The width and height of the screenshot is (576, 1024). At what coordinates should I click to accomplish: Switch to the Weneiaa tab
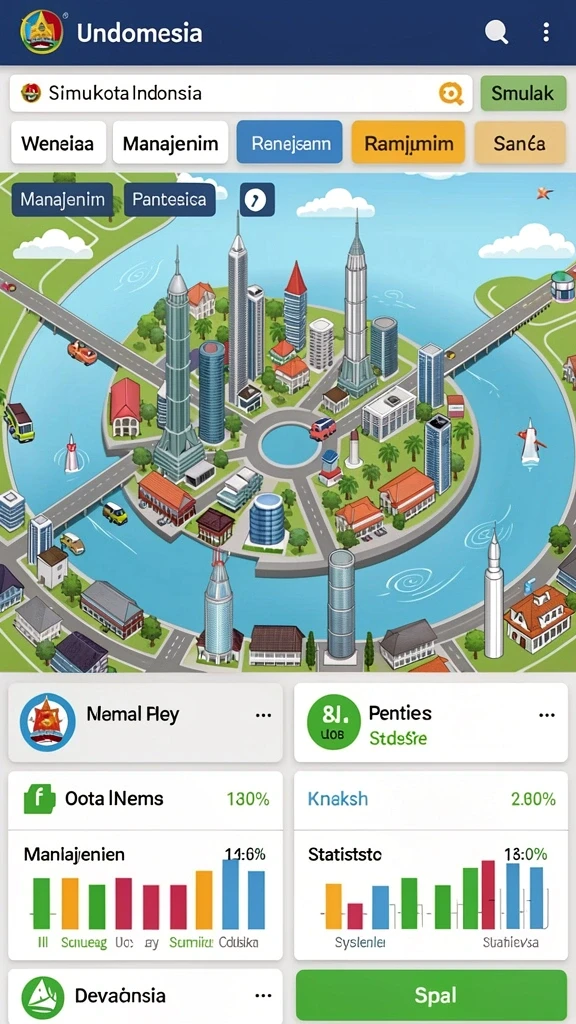click(58, 142)
